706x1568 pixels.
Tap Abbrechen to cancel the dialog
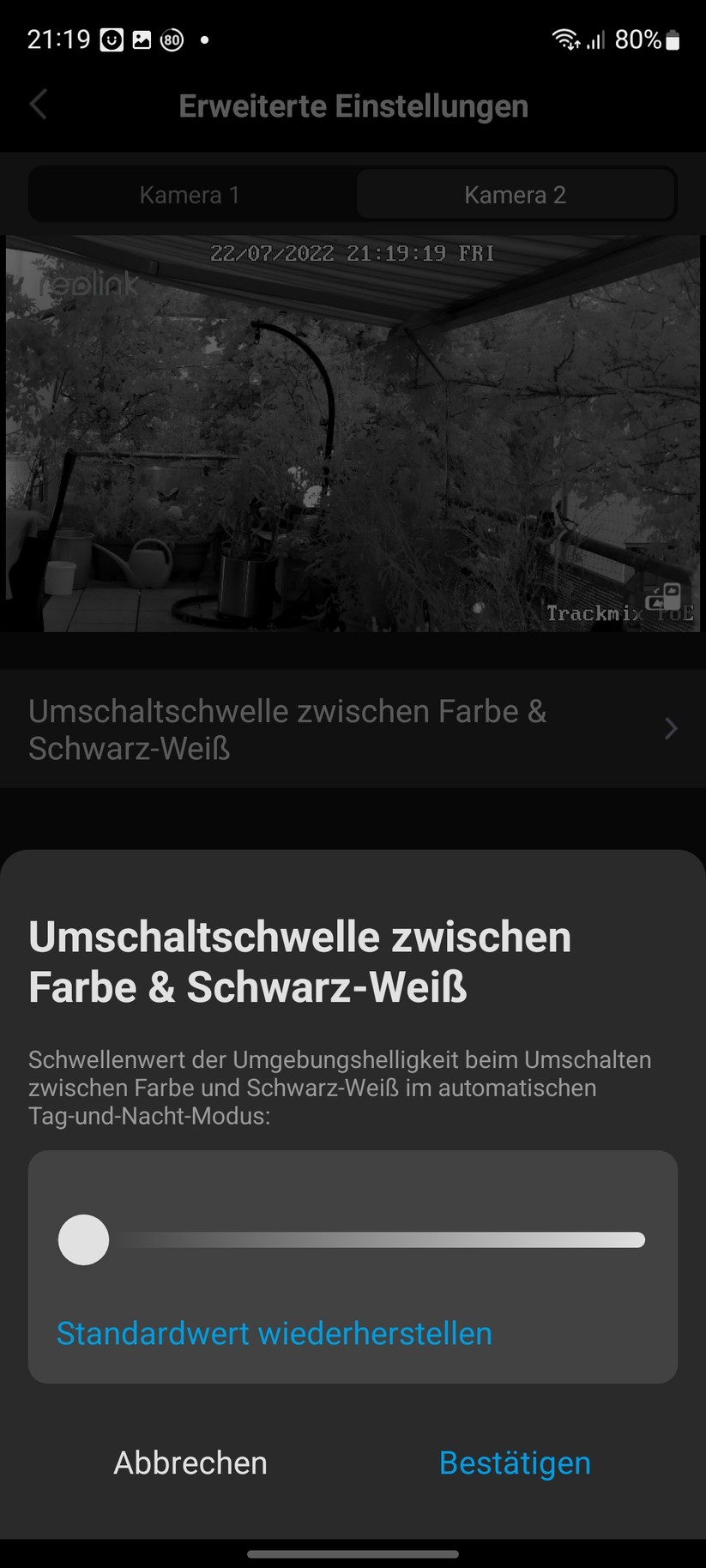pos(190,1462)
